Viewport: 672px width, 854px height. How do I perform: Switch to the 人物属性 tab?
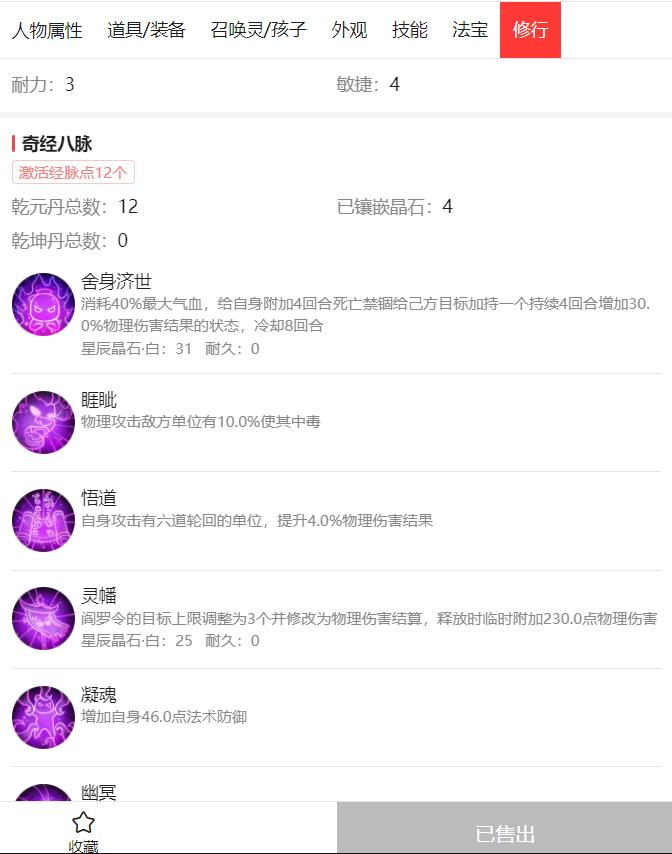(47, 30)
